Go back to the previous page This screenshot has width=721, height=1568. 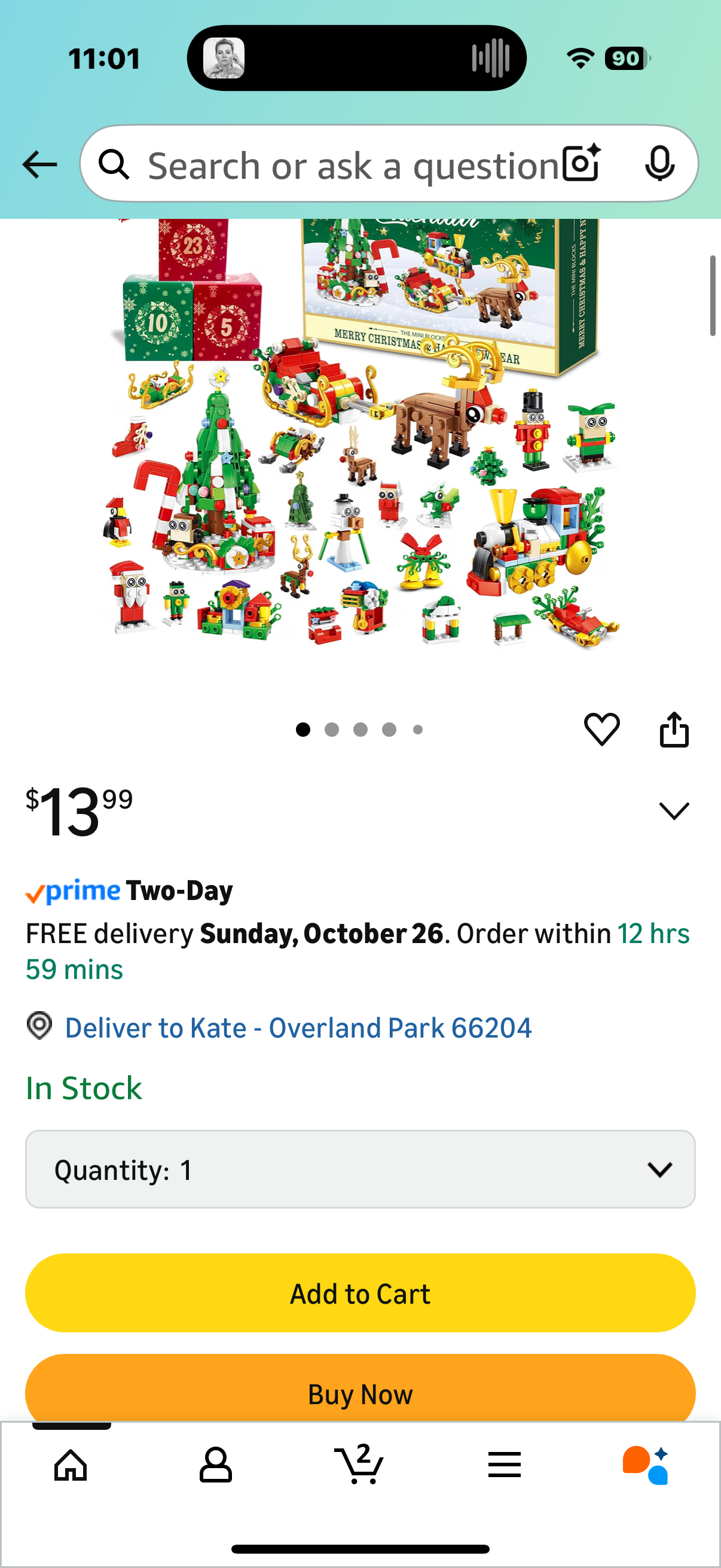(x=39, y=163)
